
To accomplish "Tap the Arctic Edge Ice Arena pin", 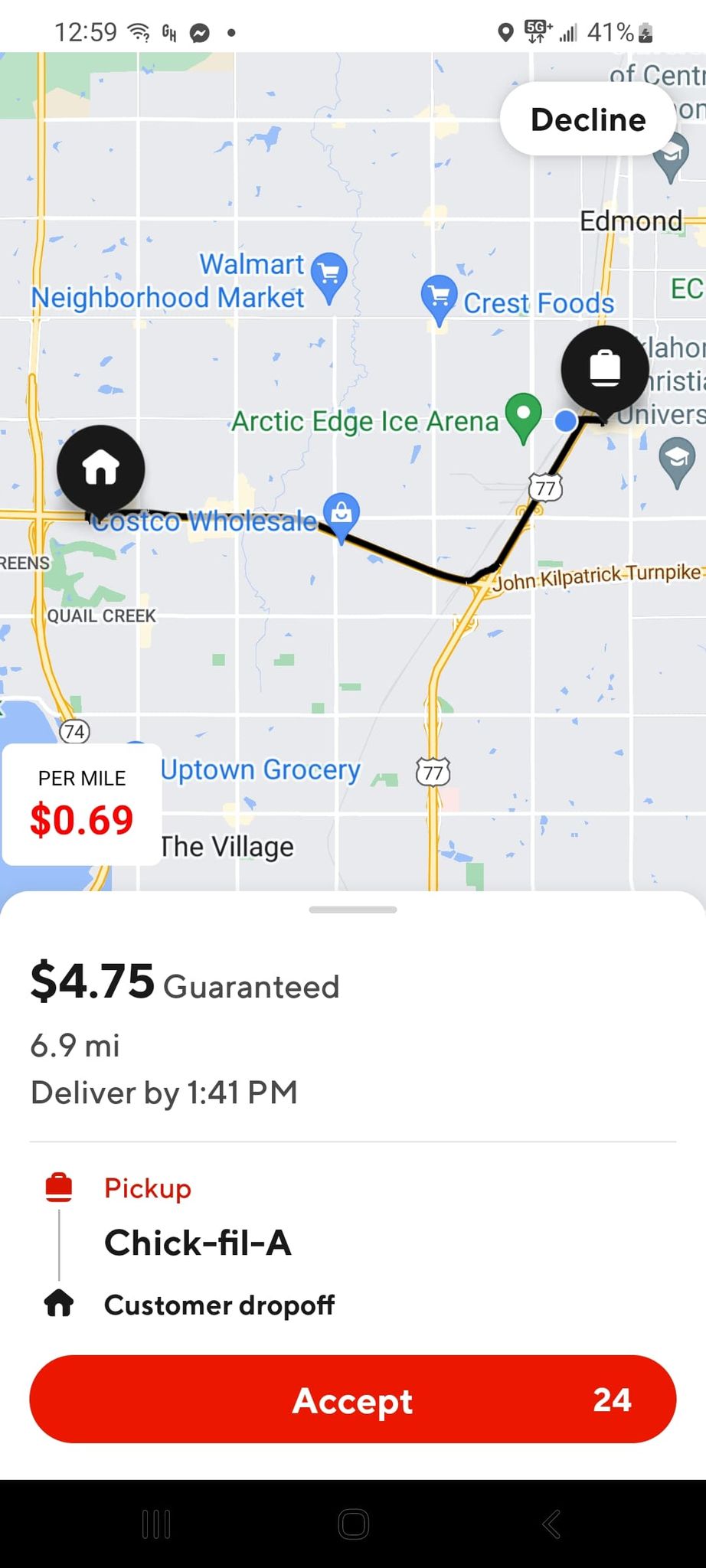I will [524, 414].
